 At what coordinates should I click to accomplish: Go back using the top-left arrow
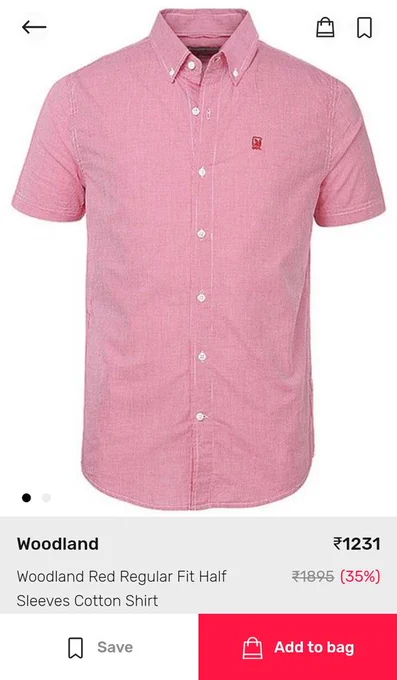(x=34, y=27)
